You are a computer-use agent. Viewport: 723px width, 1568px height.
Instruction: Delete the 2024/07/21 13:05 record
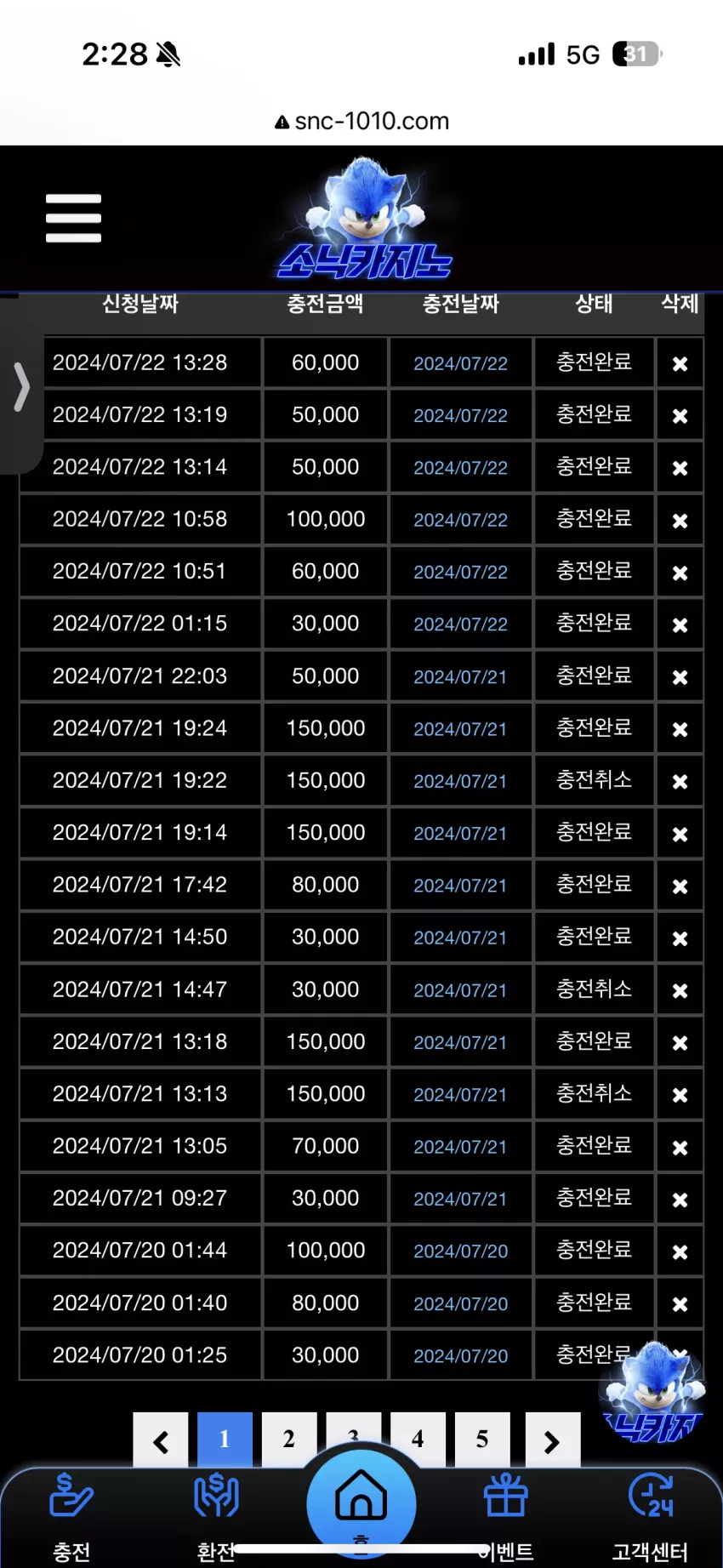[680, 1147]
